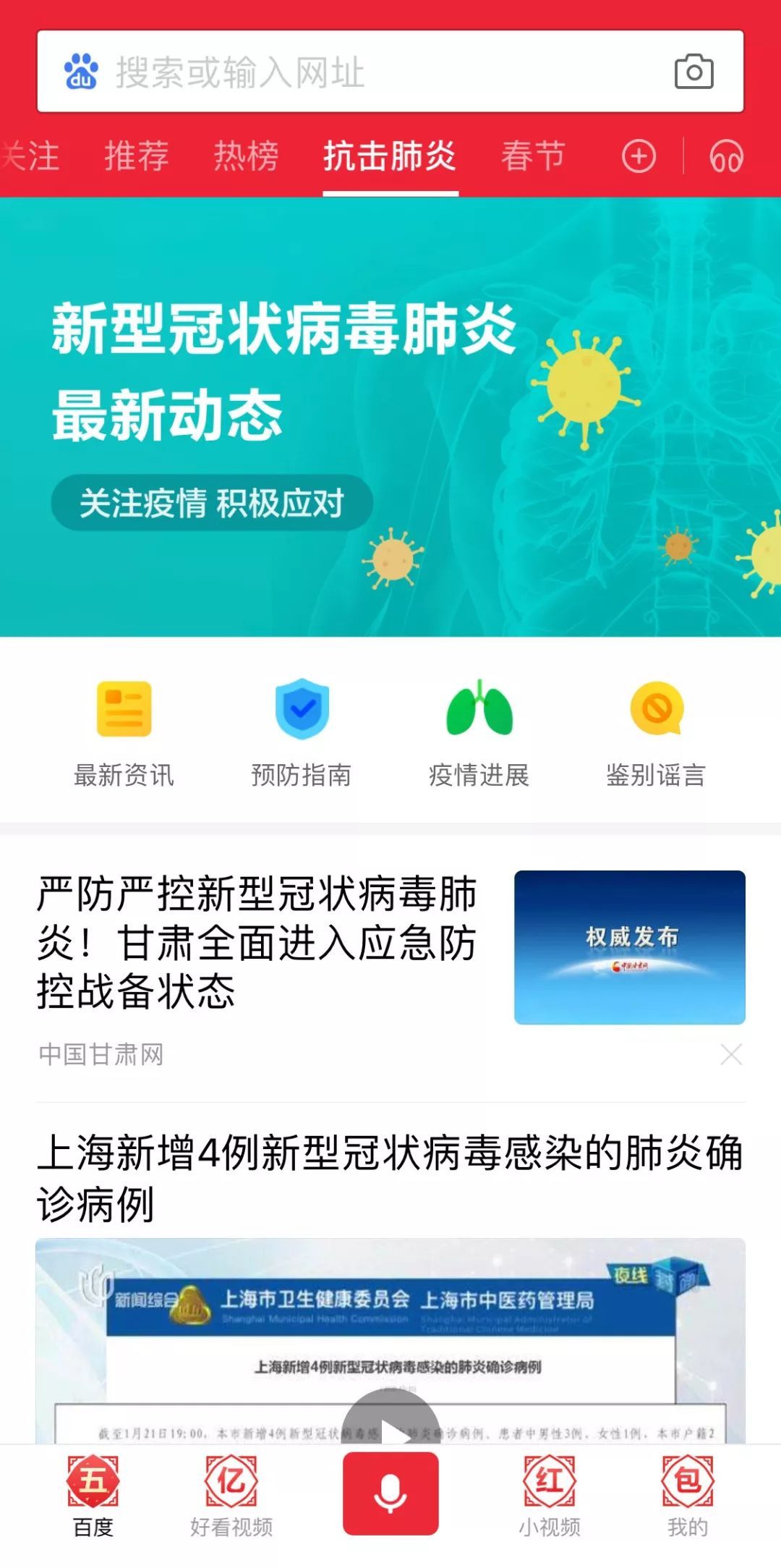The image size is (781, 1568).
Task: Open camera search in the search bar
Action: click(693, 72)
